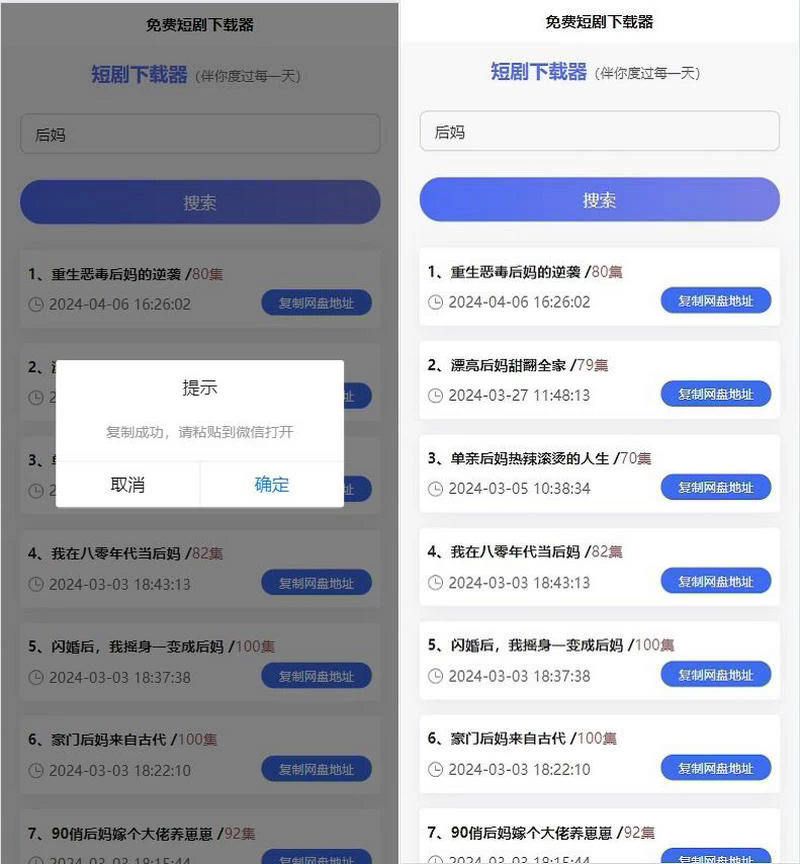Copy network disk address for 漂亮后妈甜翻全家

717,393
